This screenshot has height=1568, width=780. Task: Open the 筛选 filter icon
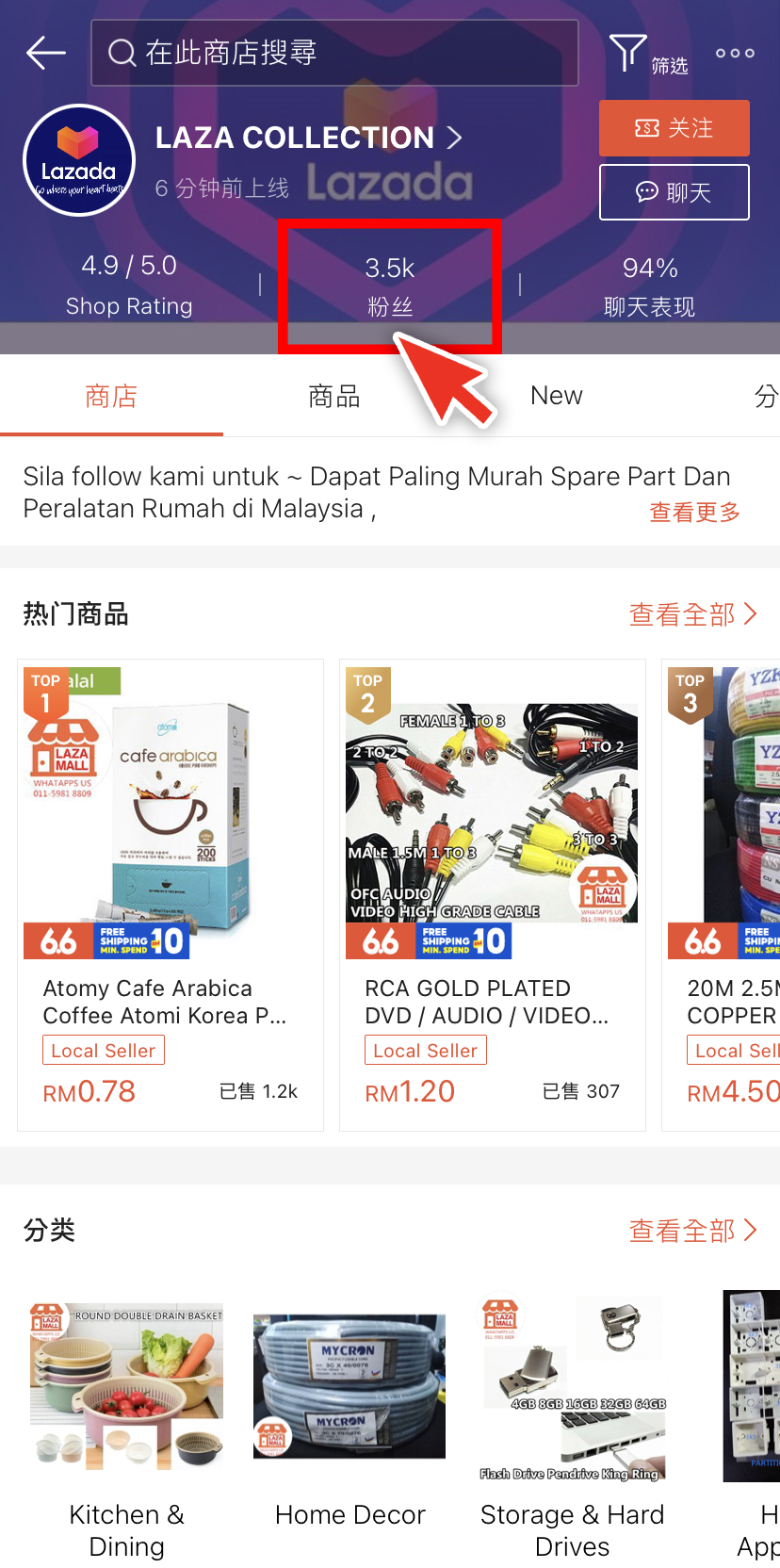coord(647,55)
